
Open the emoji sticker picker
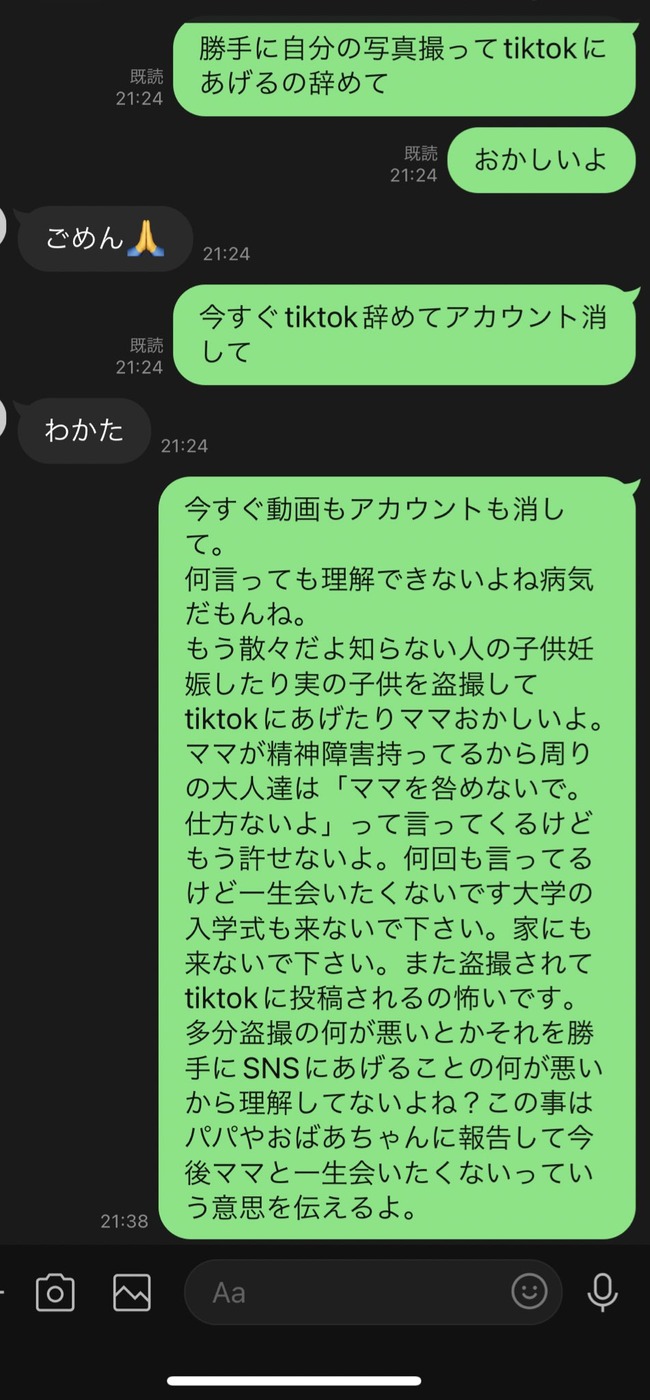click(529, 1292)
